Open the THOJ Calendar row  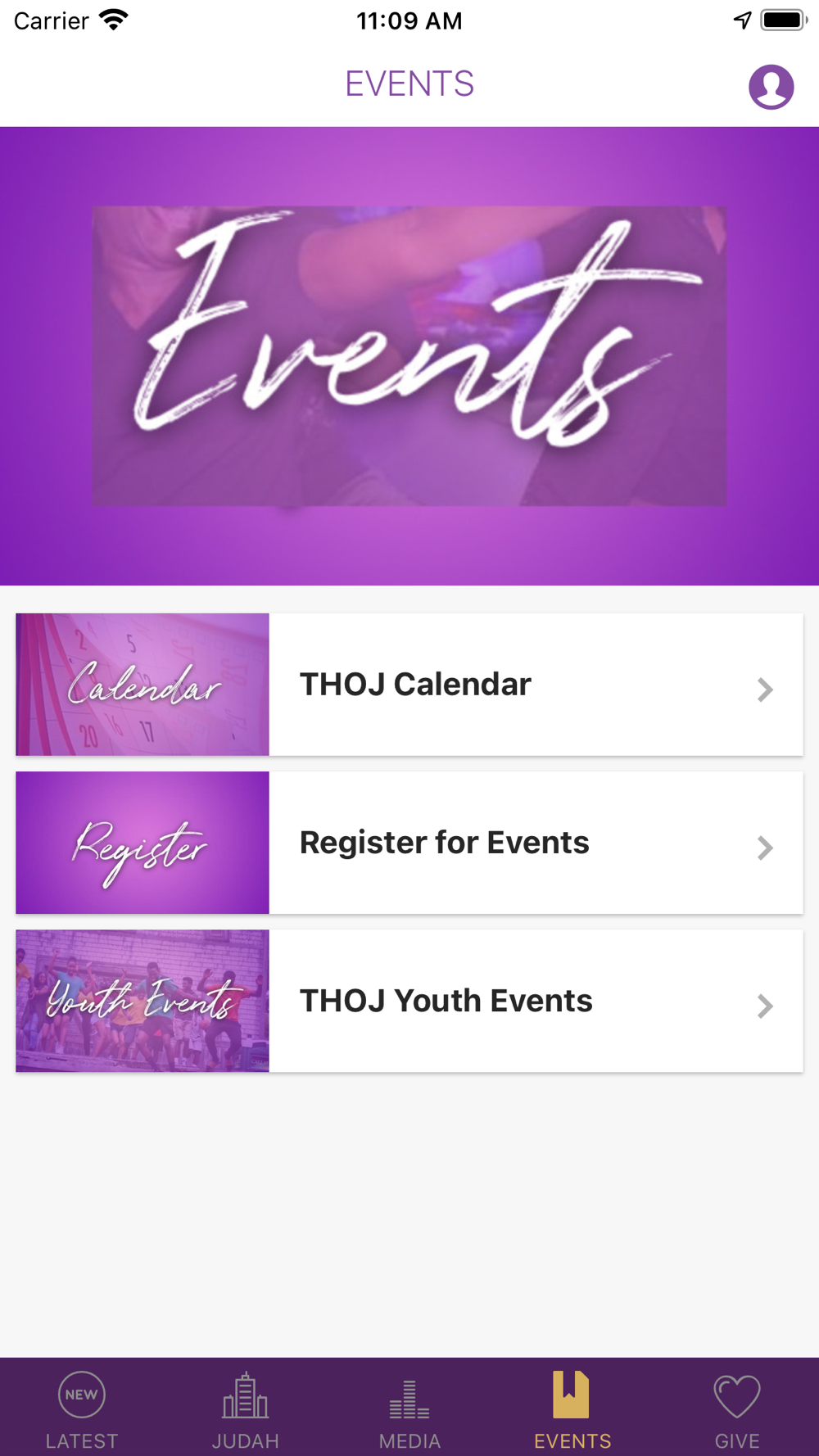pyautogui.click(x=409, y=685)
